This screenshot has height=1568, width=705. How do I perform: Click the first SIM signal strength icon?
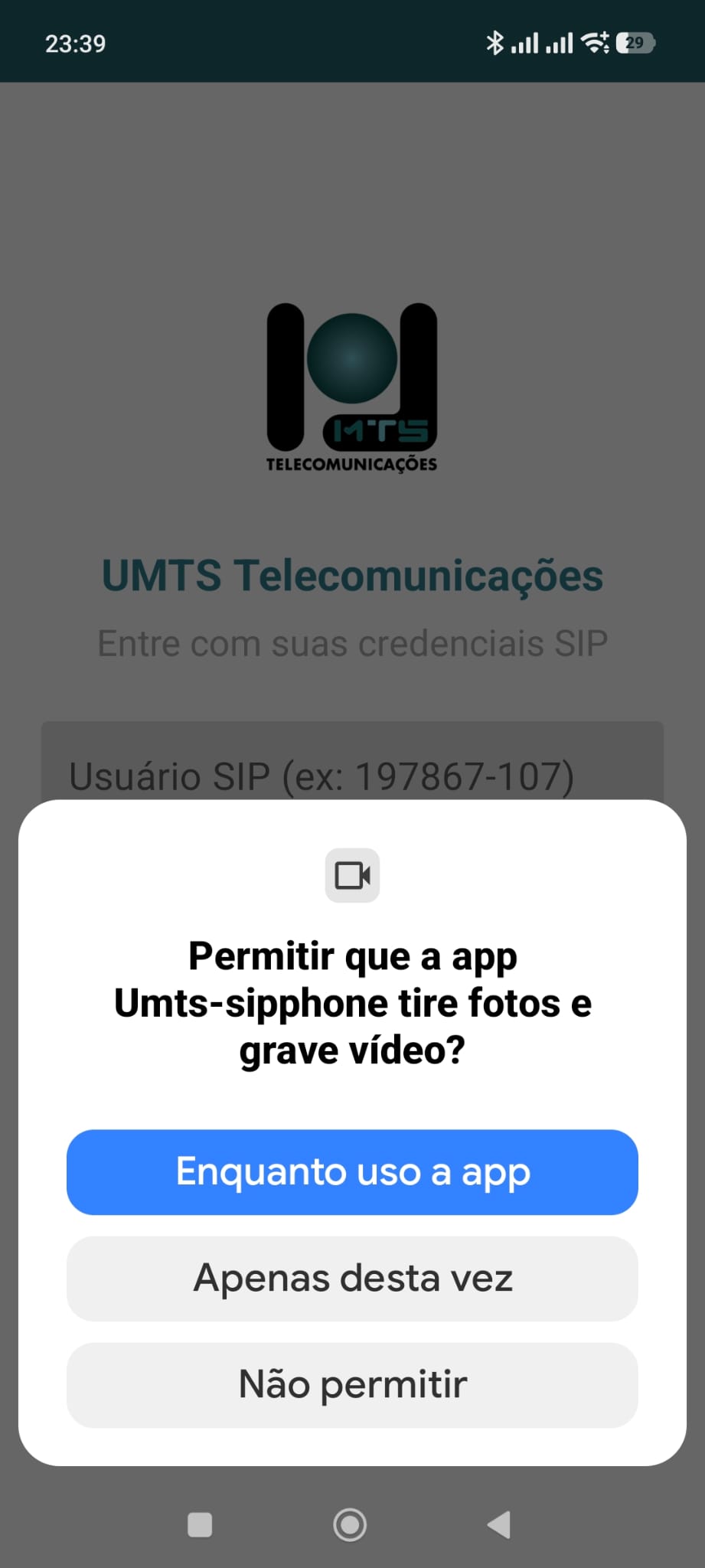pyautogui.click(x=525, y=42)
